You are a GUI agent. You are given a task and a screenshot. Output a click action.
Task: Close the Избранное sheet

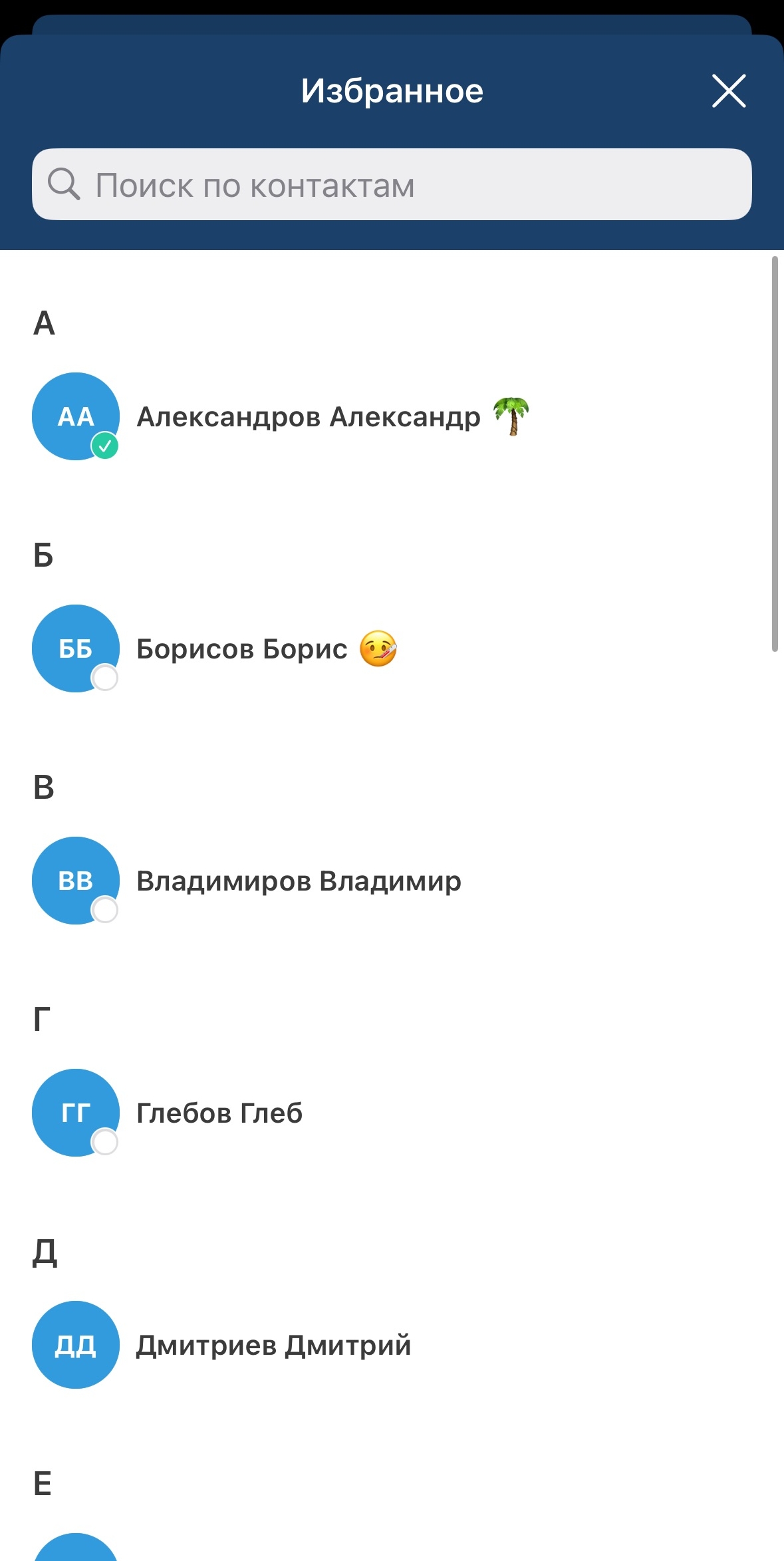click(x=729, y=91)
